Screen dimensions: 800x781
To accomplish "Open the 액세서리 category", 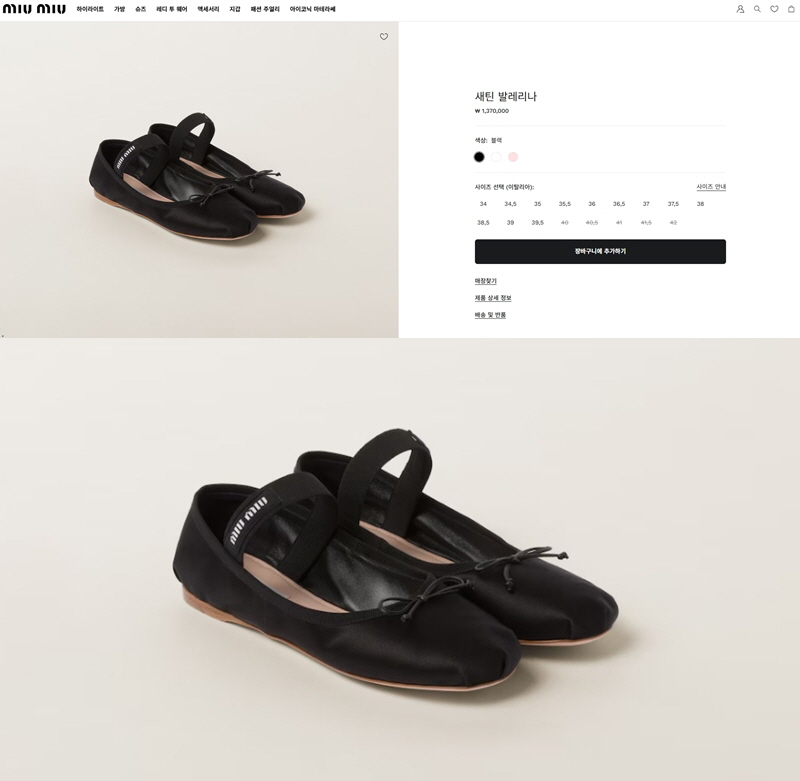I will [x=208, y=9].
